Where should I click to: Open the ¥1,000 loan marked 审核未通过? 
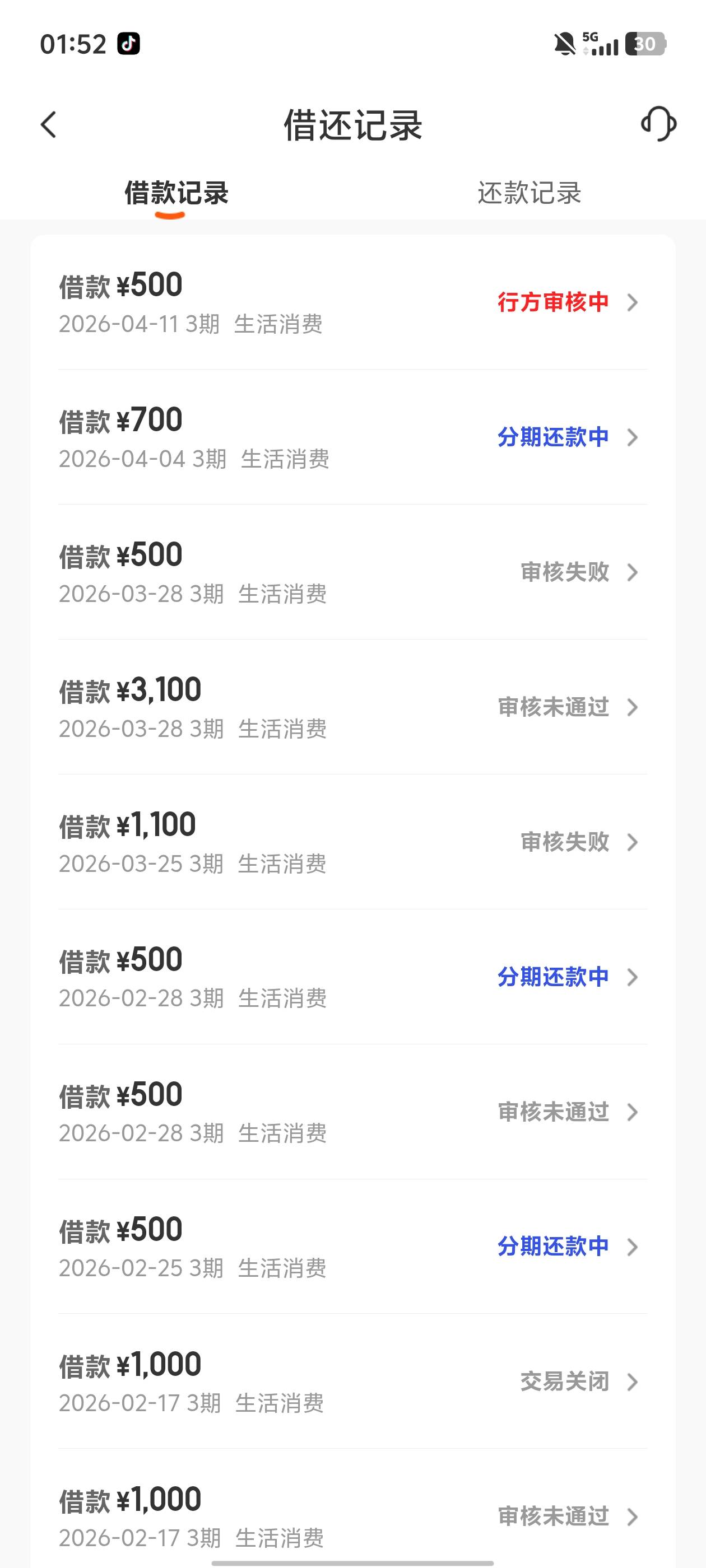point(352,1516)
